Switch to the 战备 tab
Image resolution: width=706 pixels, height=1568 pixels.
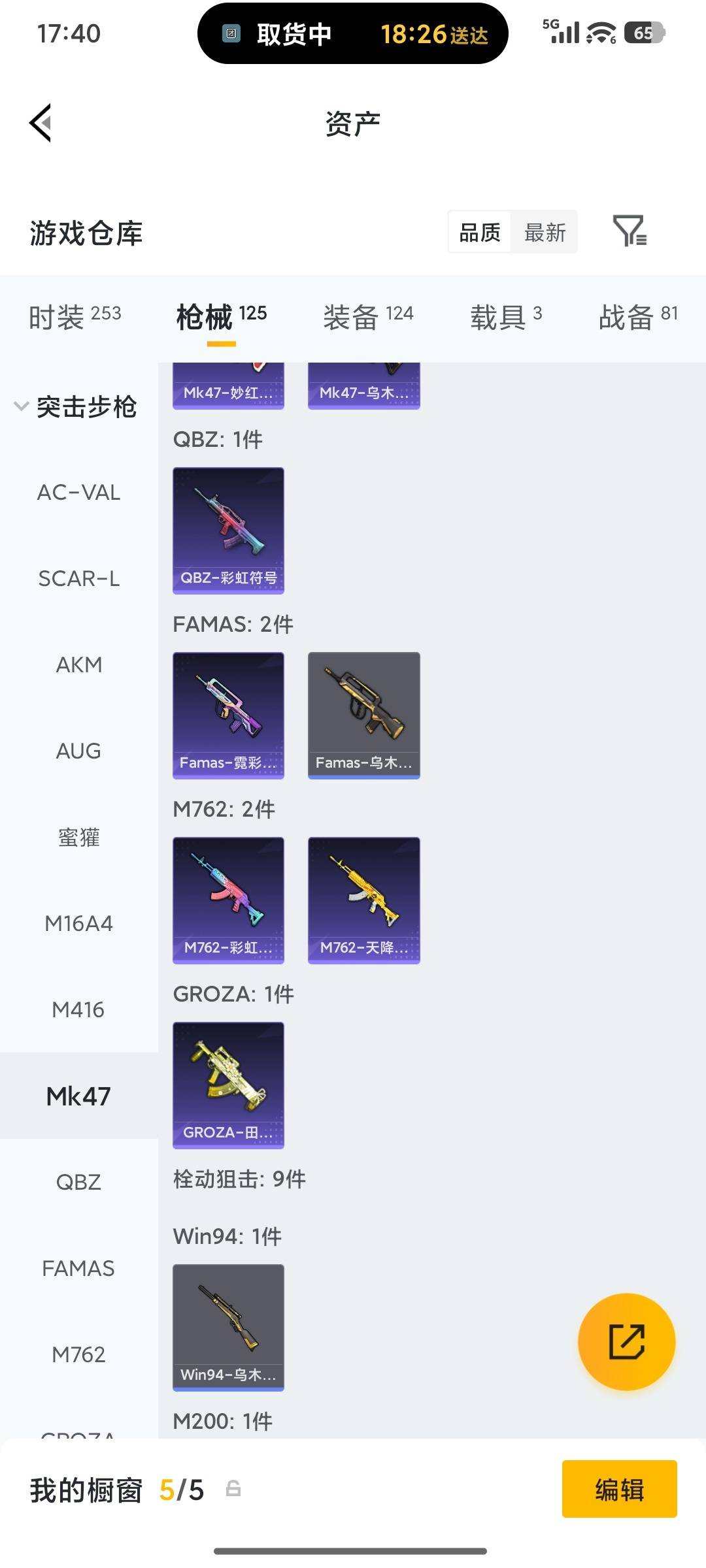(638, 318)
